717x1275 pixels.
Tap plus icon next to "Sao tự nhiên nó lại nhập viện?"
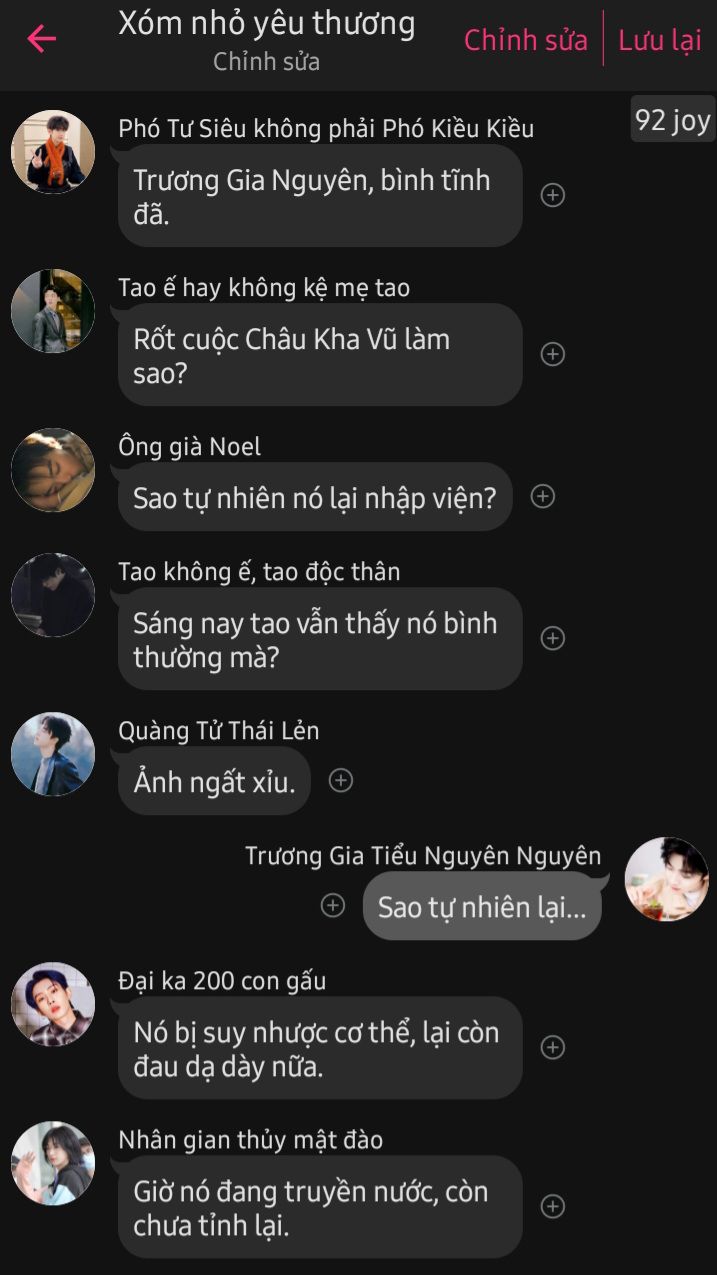542,496
